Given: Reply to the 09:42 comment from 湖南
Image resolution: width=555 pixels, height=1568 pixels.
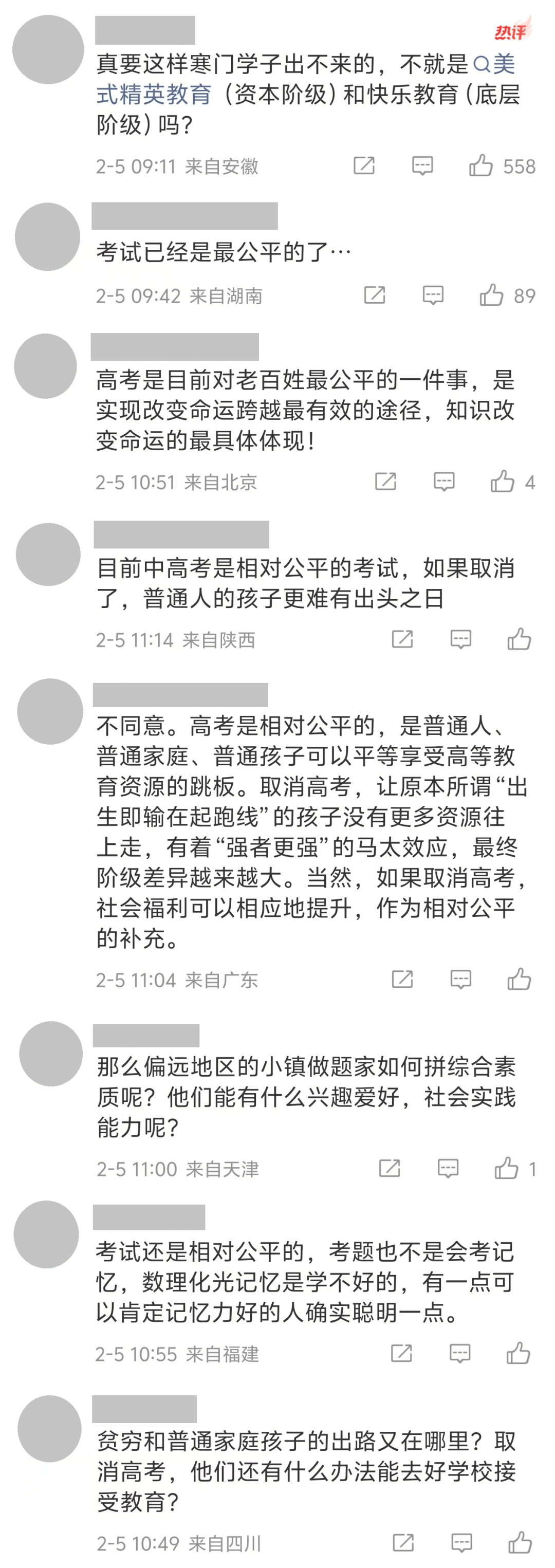Looking at the screenshot, I should (x=433, y=295).
